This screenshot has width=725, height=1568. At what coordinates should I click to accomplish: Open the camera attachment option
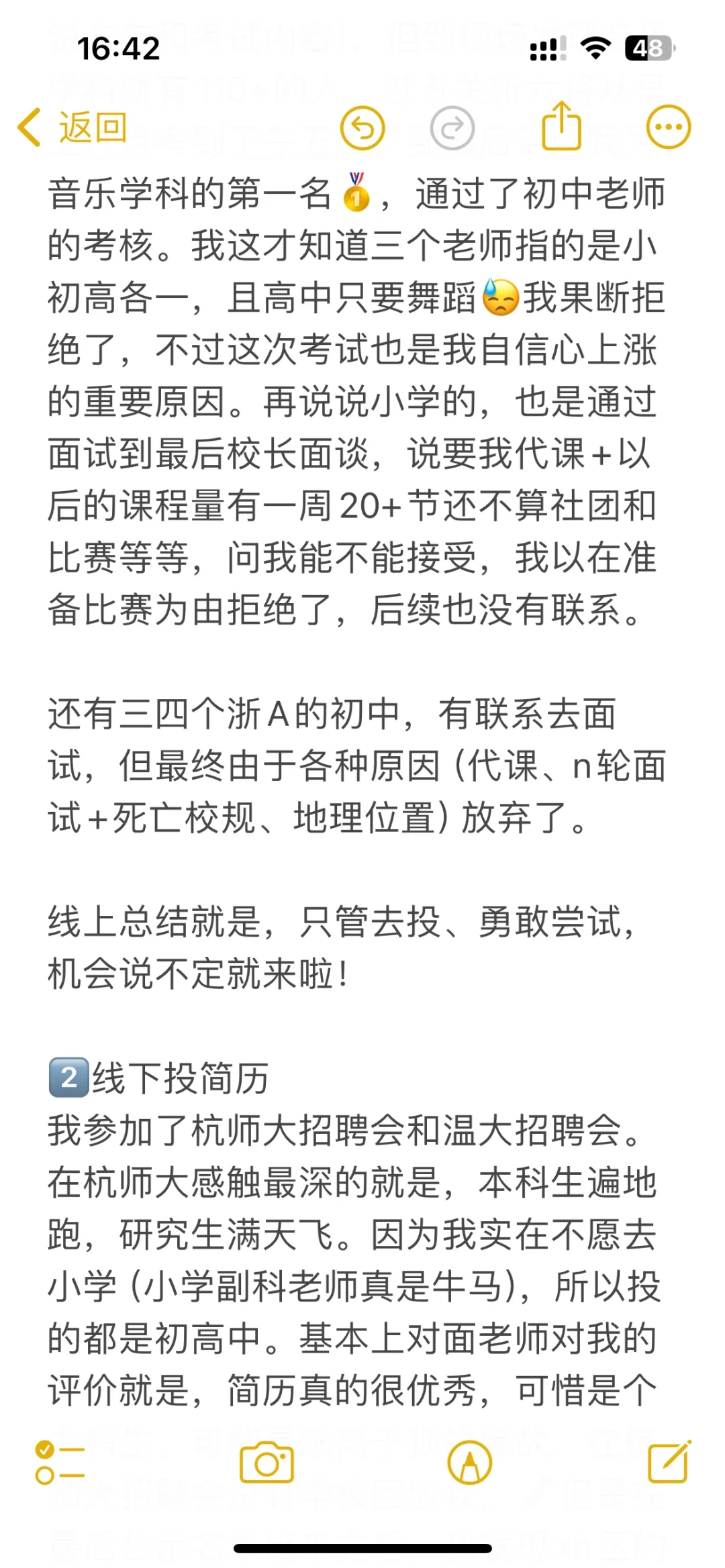[267, 1462]
